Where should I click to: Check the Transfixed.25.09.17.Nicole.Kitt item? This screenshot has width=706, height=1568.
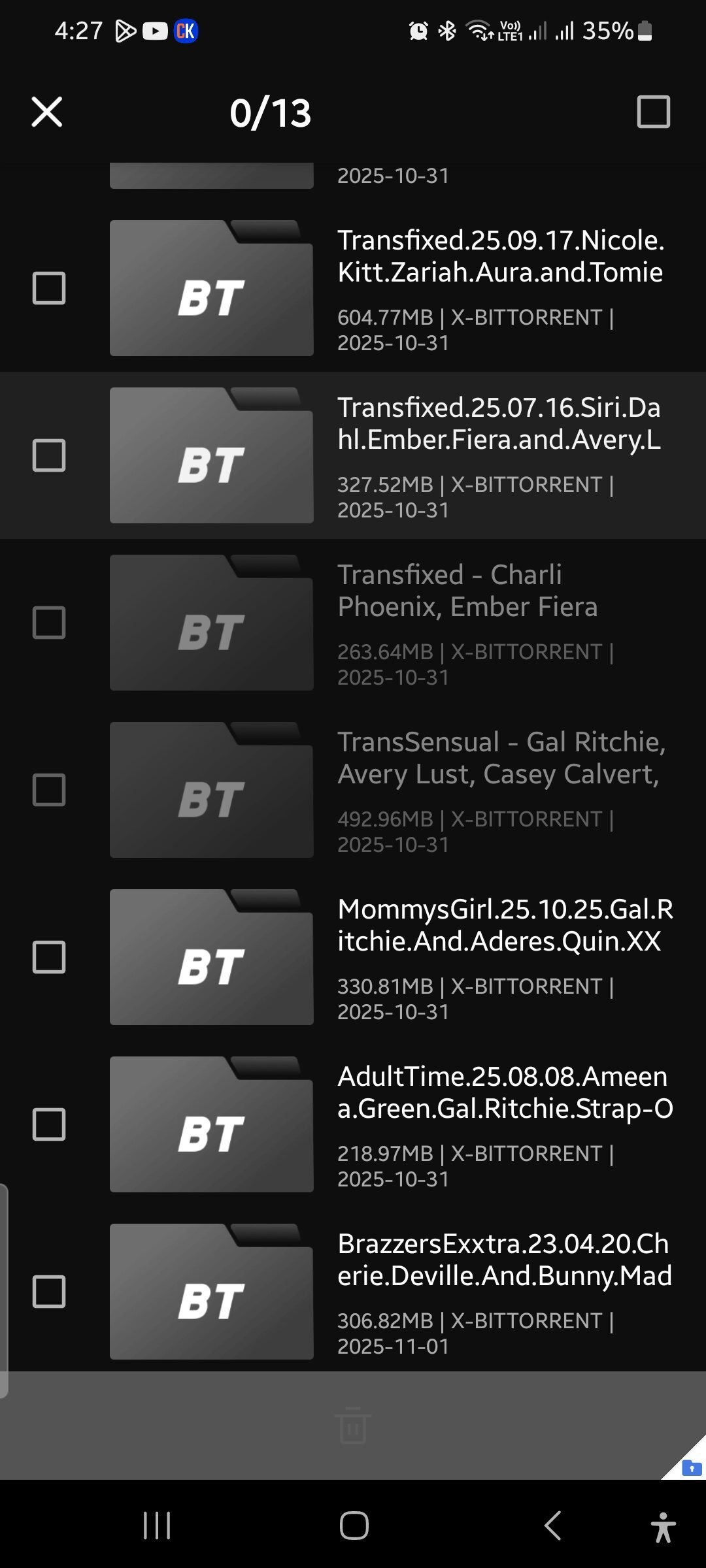click(49, 288)
